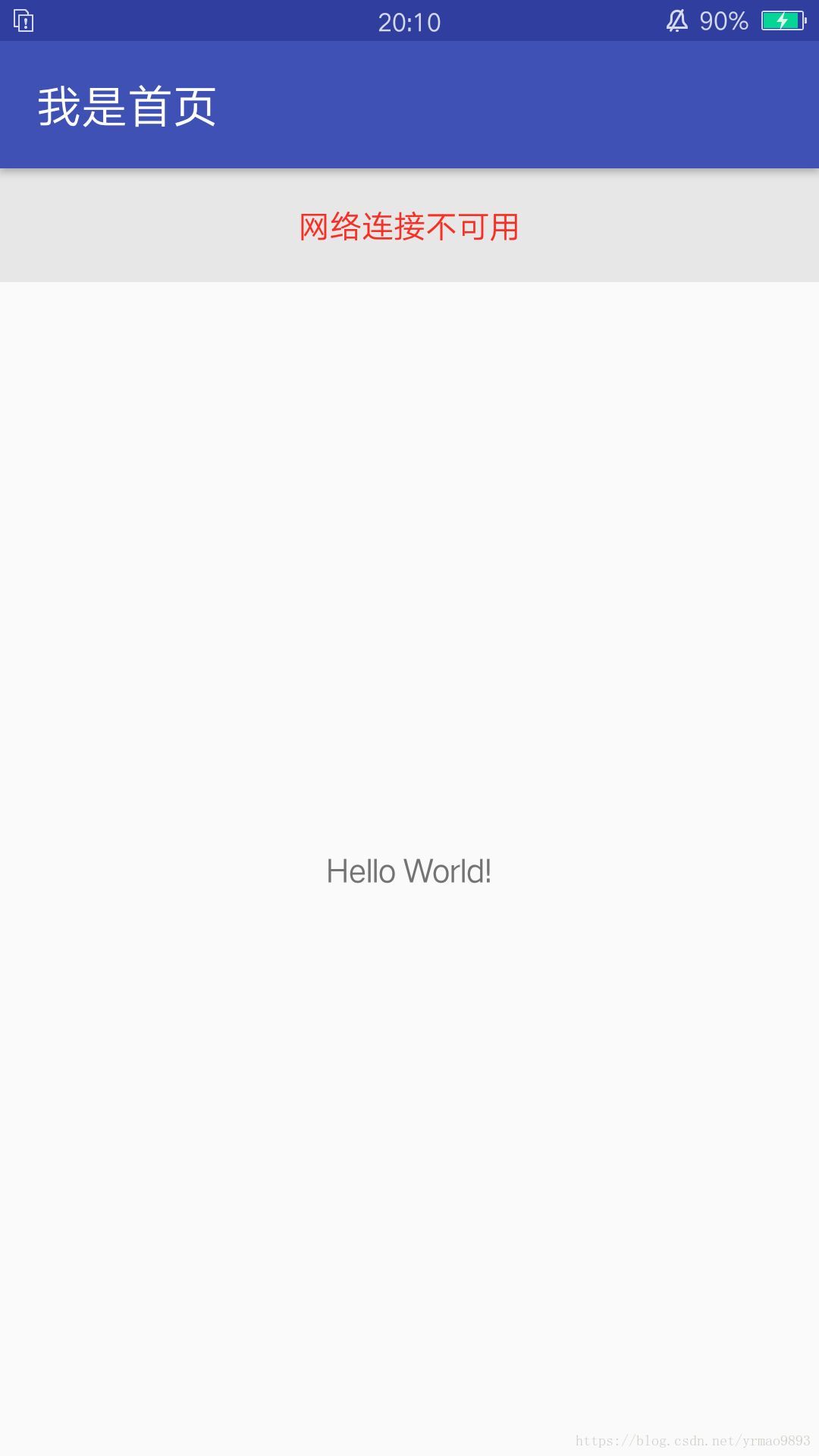Screen dimensions: 819x1456
Task: Tap the 网络连接不可用 network banner
Action: click(x=409, y=226)
